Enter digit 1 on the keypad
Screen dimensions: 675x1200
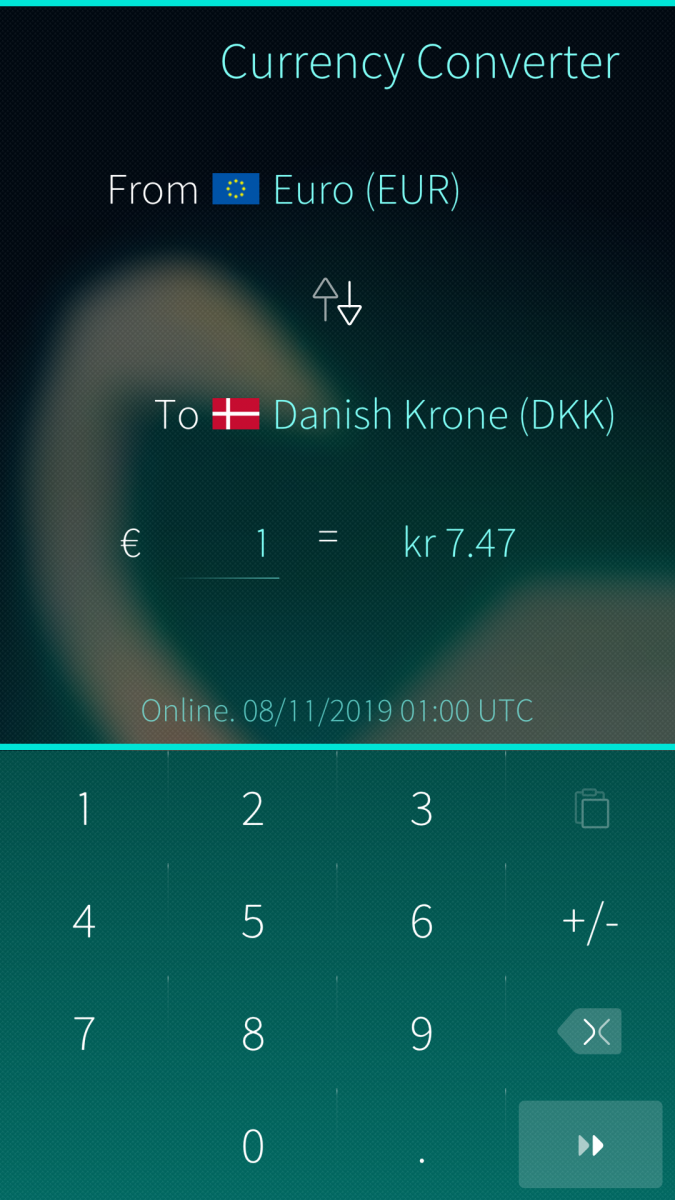[84, 809]
